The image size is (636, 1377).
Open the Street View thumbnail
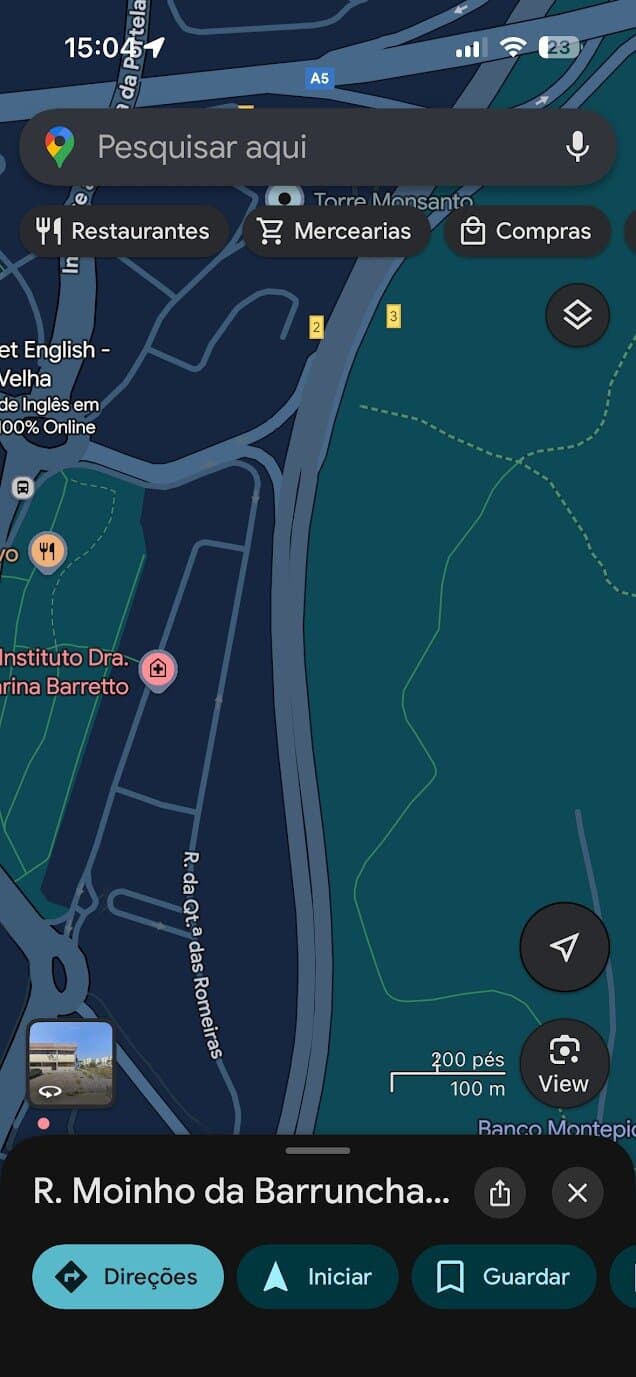coord(70,1063)
